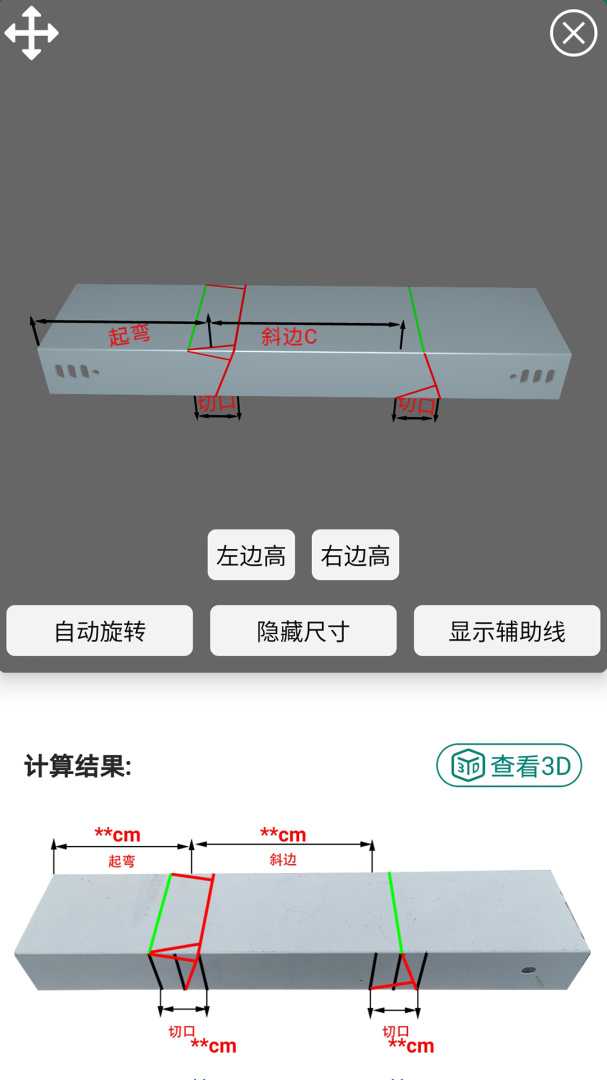
Task: Show guide lines via 显示辅助线
Action: [x=507, y=631]
